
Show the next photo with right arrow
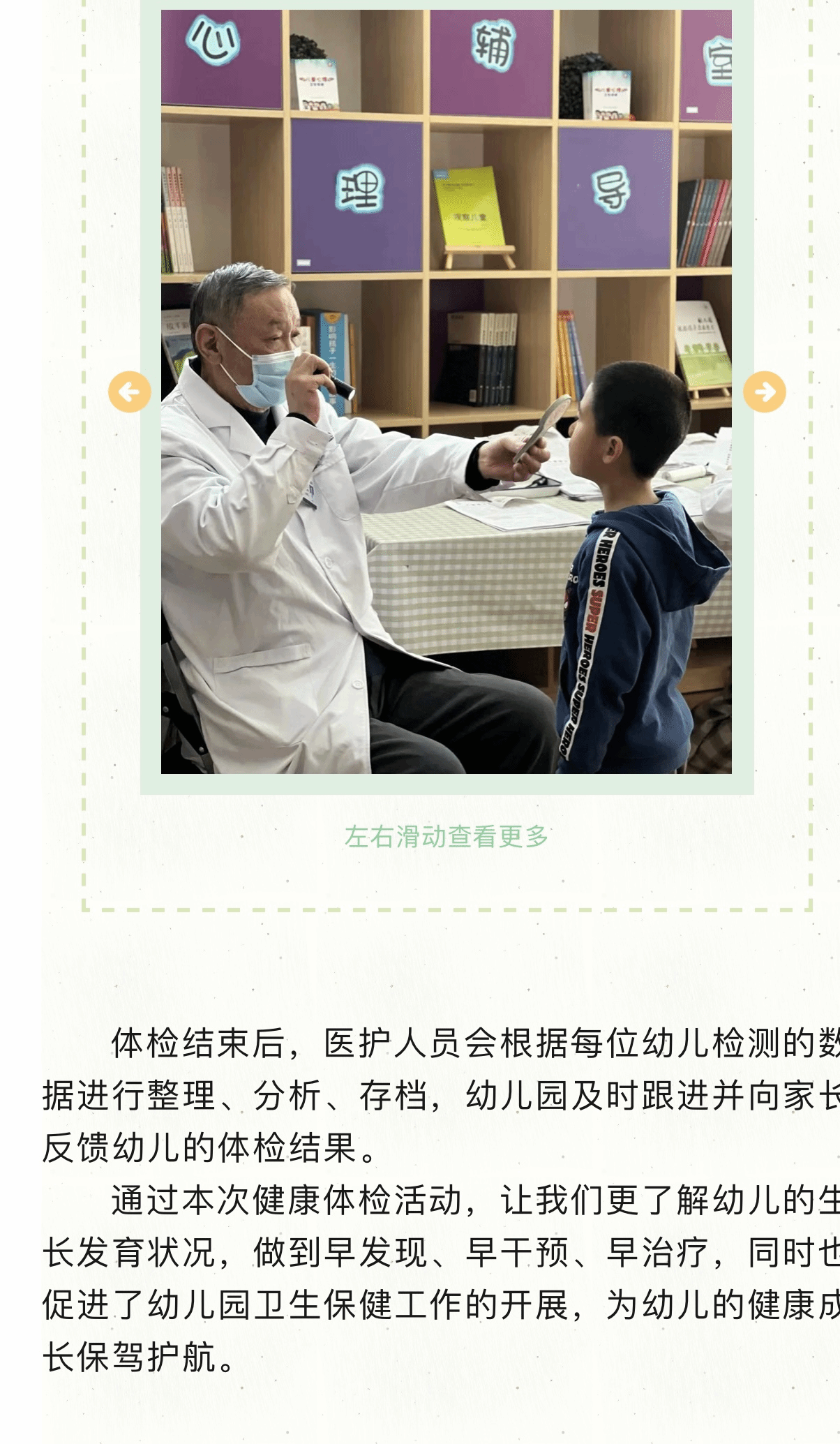[765, 392]
